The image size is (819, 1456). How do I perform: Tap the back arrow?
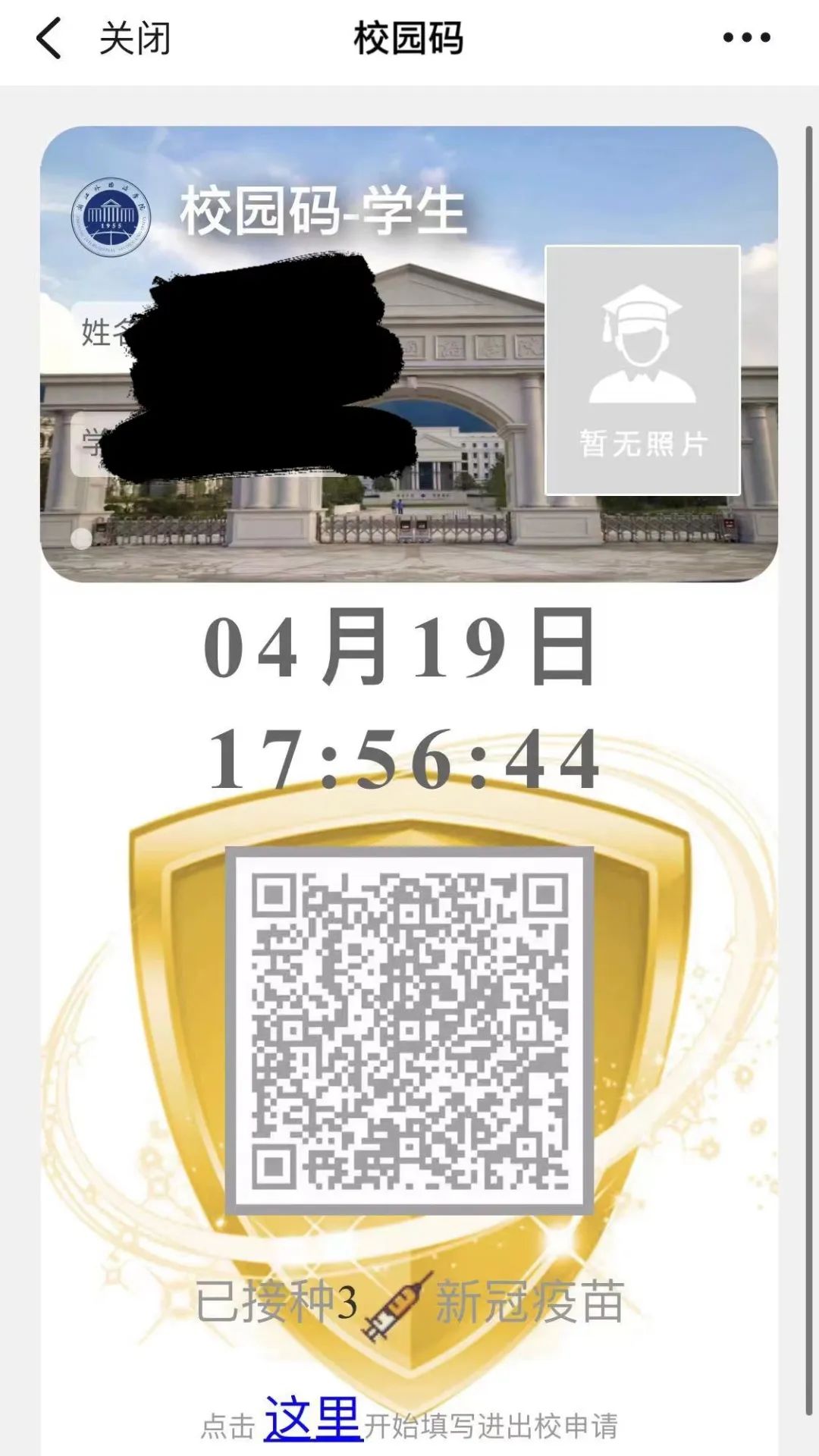pyautogui.click(x=49, y=39)
